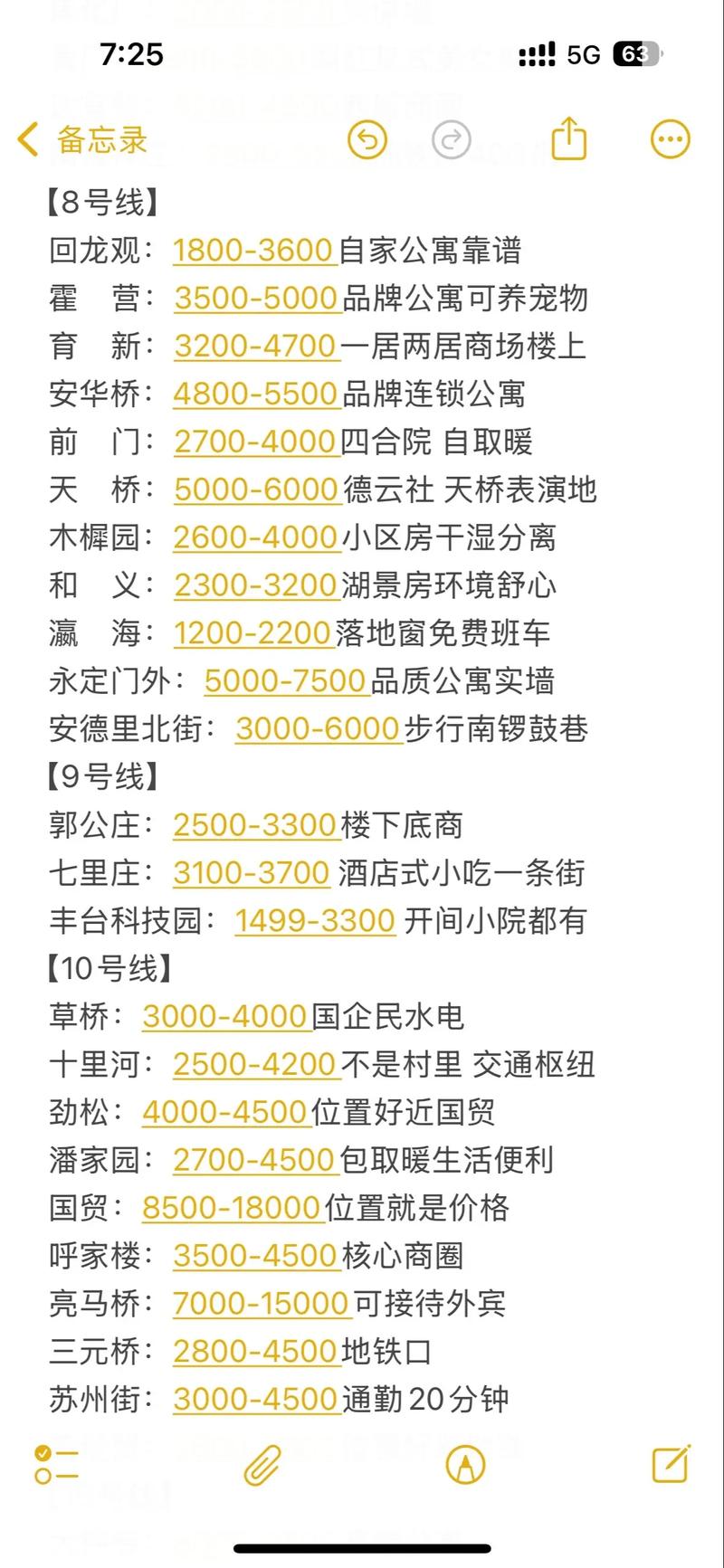This screenshot has width=724, height=1568.
Task: Tap the 1499-3300 link for 丰台科技园
Action: click(313, 920)
